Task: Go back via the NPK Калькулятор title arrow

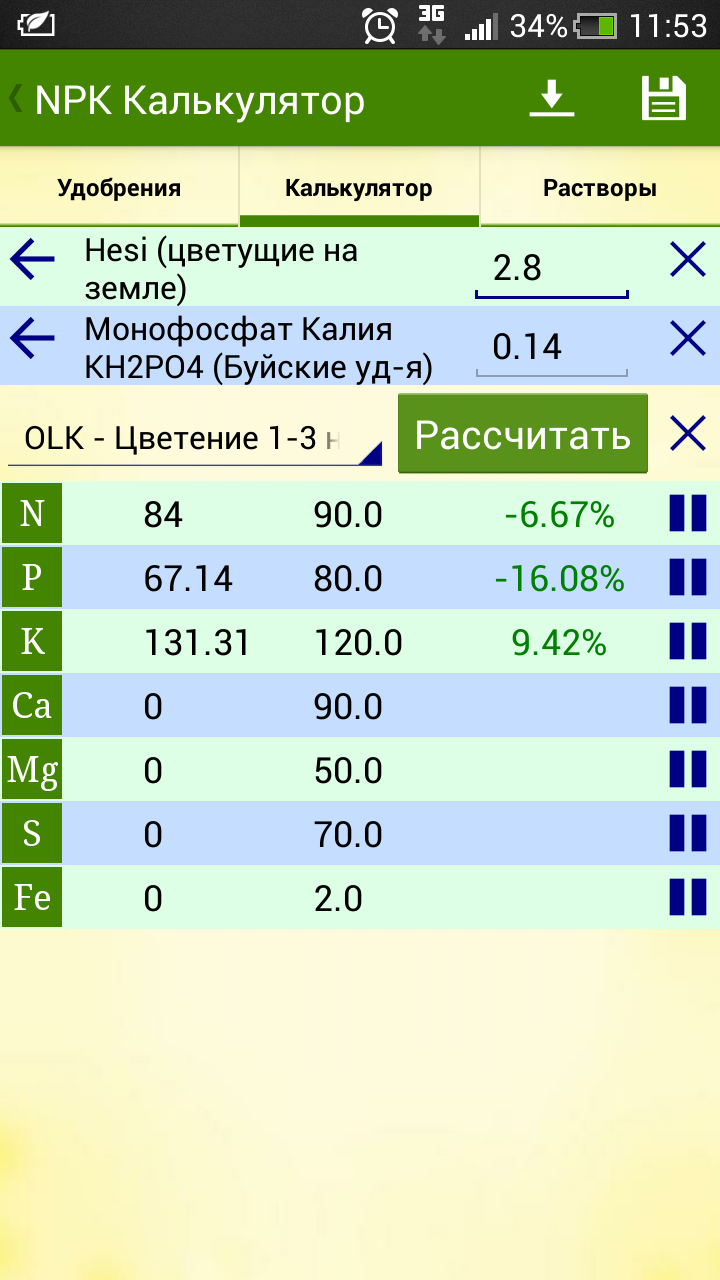Action: [16, 99]
